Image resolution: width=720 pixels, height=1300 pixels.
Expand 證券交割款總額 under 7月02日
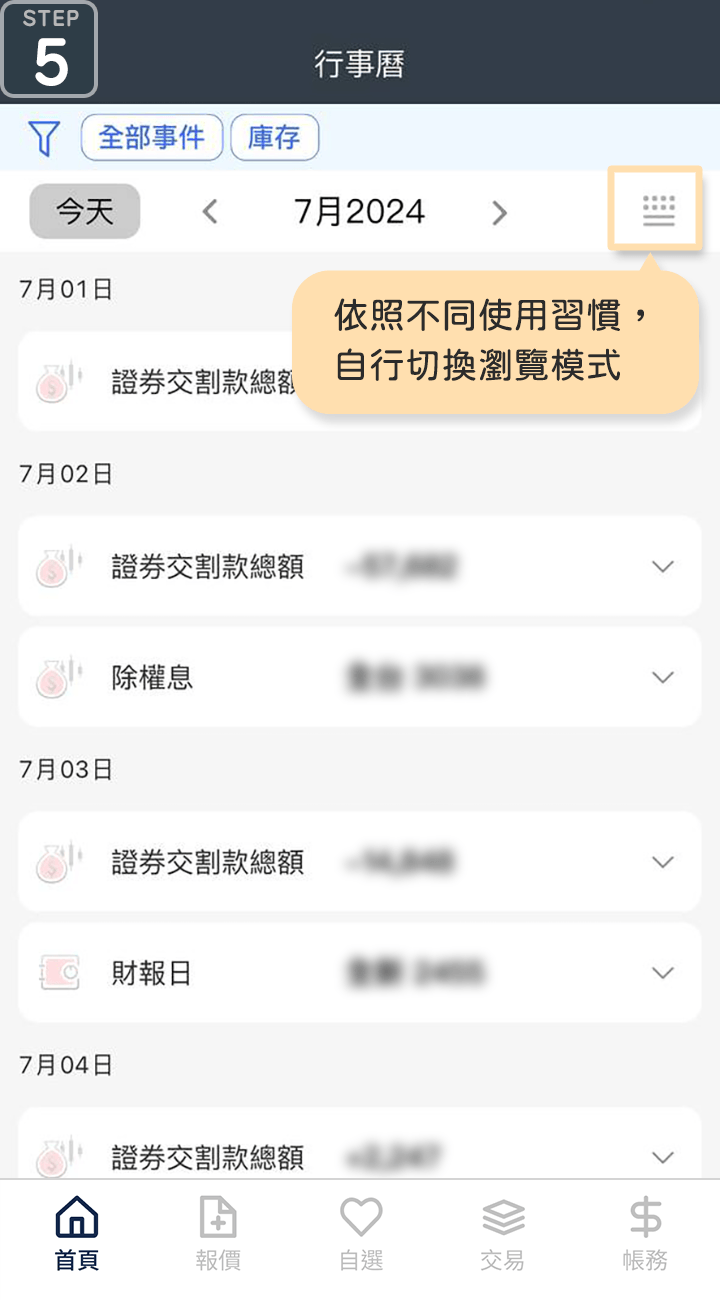coord(662,567)
